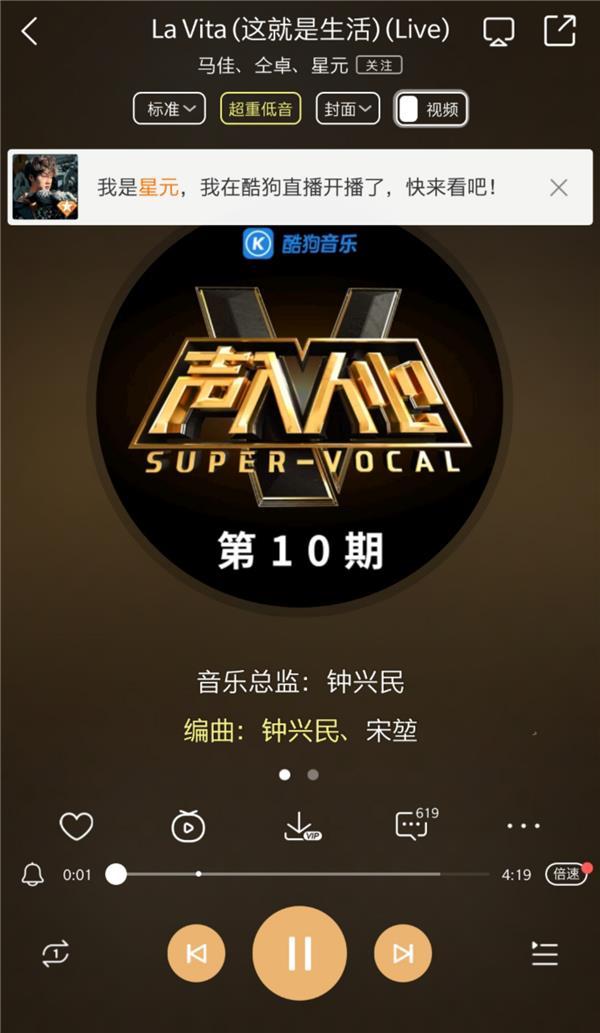The height and width of the screenshot is (1033, 600).
Task: Open the playlist queue
Action: click(544, 954)
